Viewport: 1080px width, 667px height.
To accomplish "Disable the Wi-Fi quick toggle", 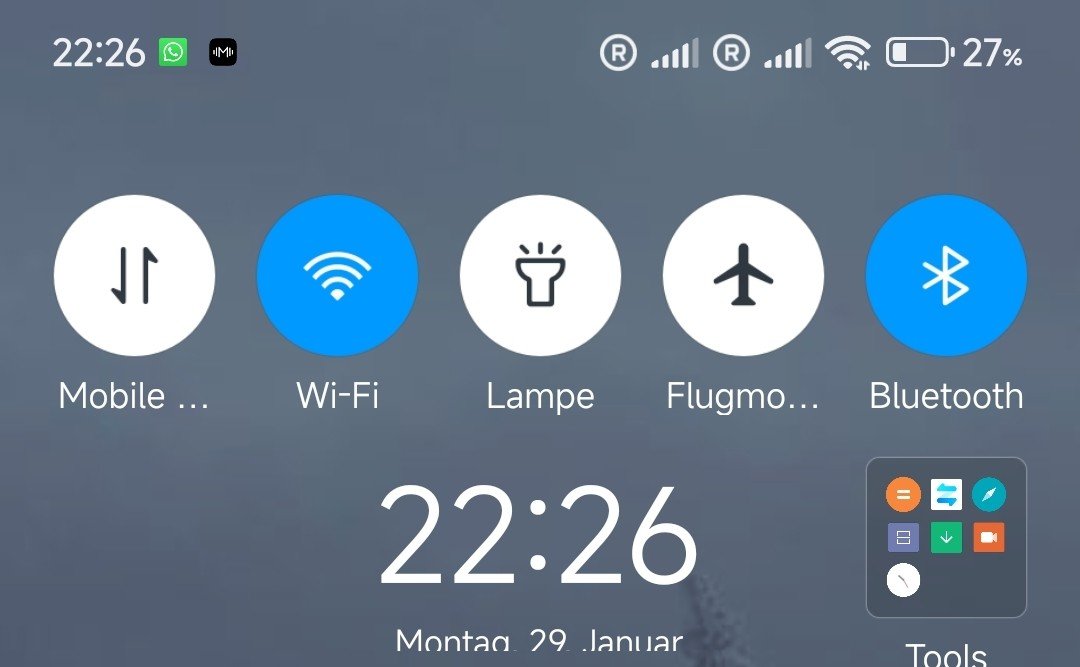I will tap(337, 276).
